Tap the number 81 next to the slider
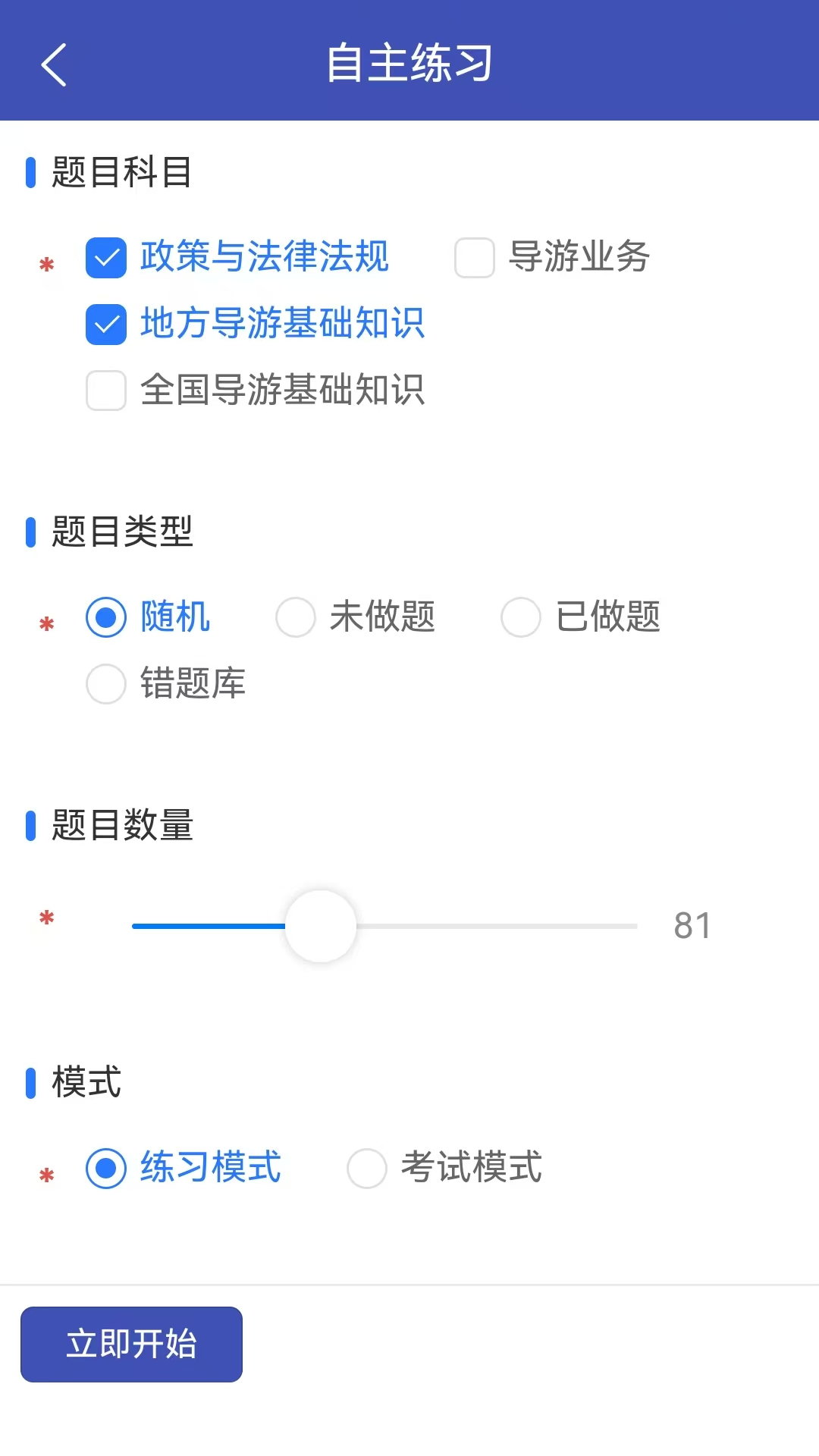The image size is (819, 1456). pyautogui.click(x=691, y=925)
